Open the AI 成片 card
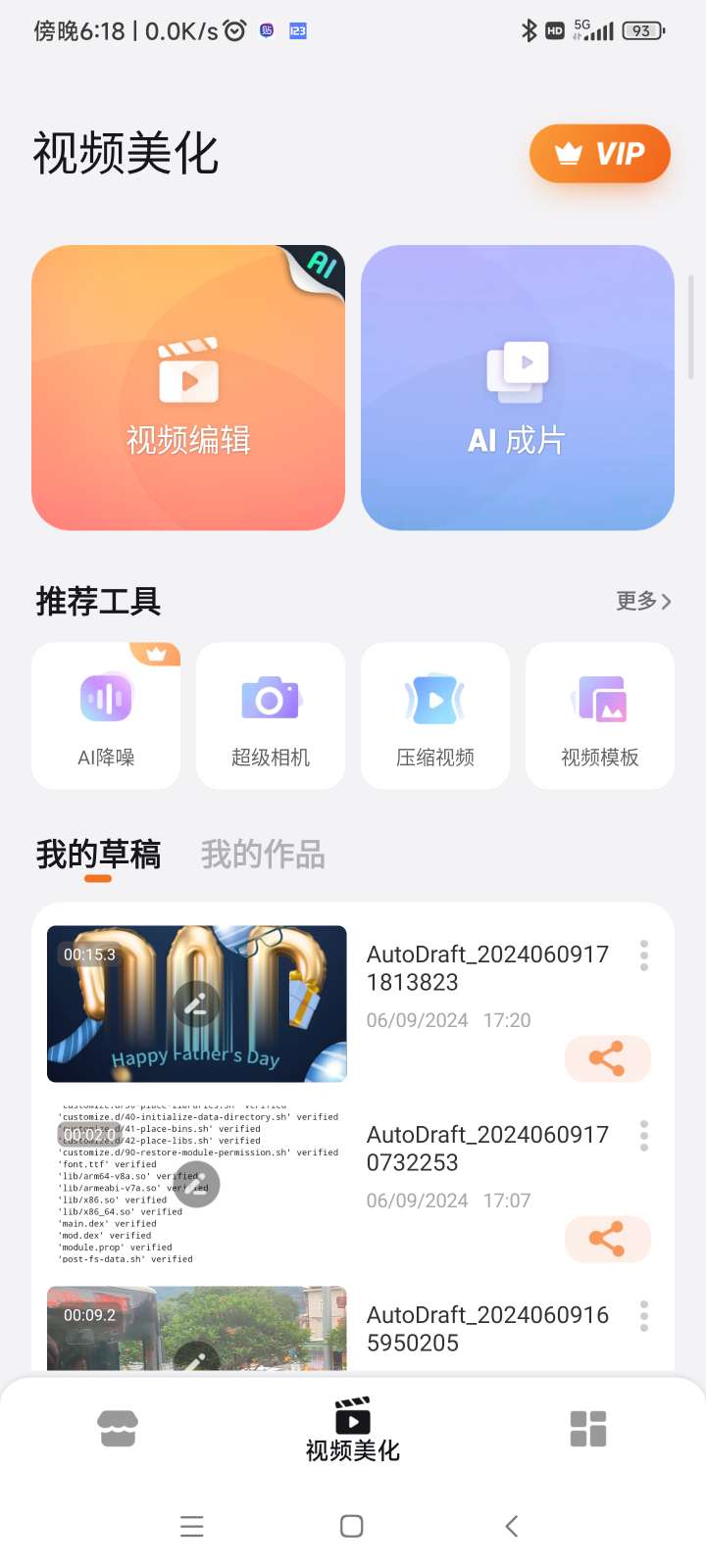Screen dimensions: 706x1568 [x=518, y=388]
